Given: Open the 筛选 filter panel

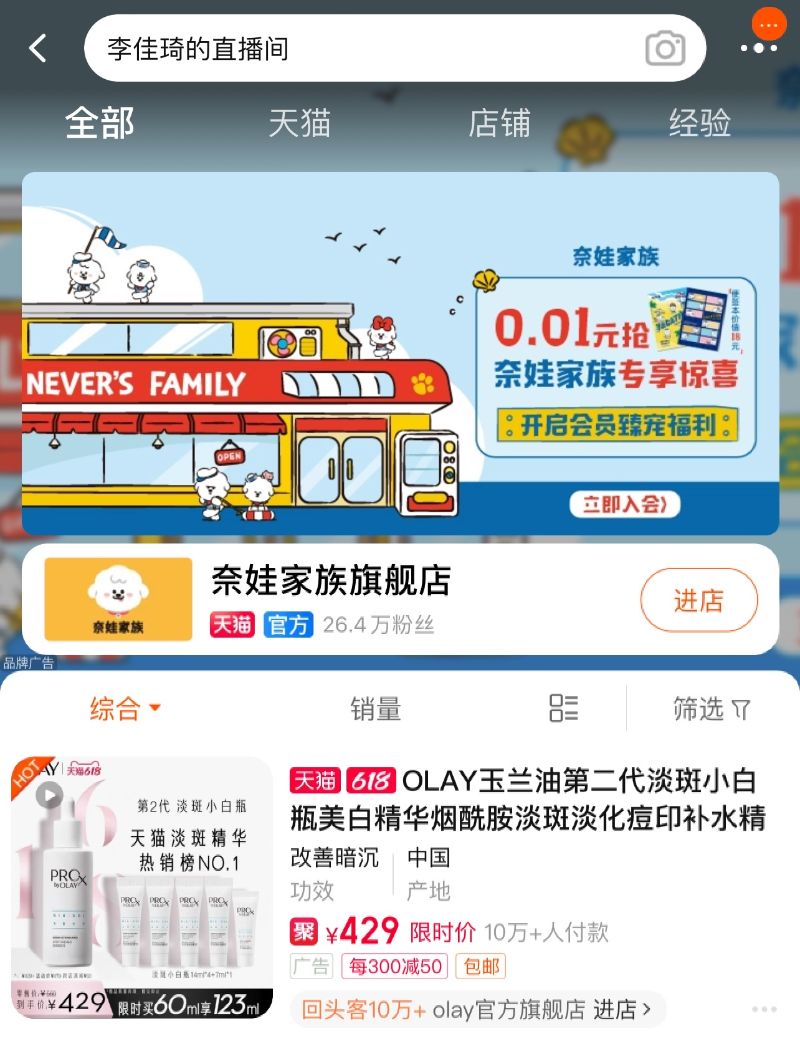Looking at the screenshot, I should click(711, 709).
